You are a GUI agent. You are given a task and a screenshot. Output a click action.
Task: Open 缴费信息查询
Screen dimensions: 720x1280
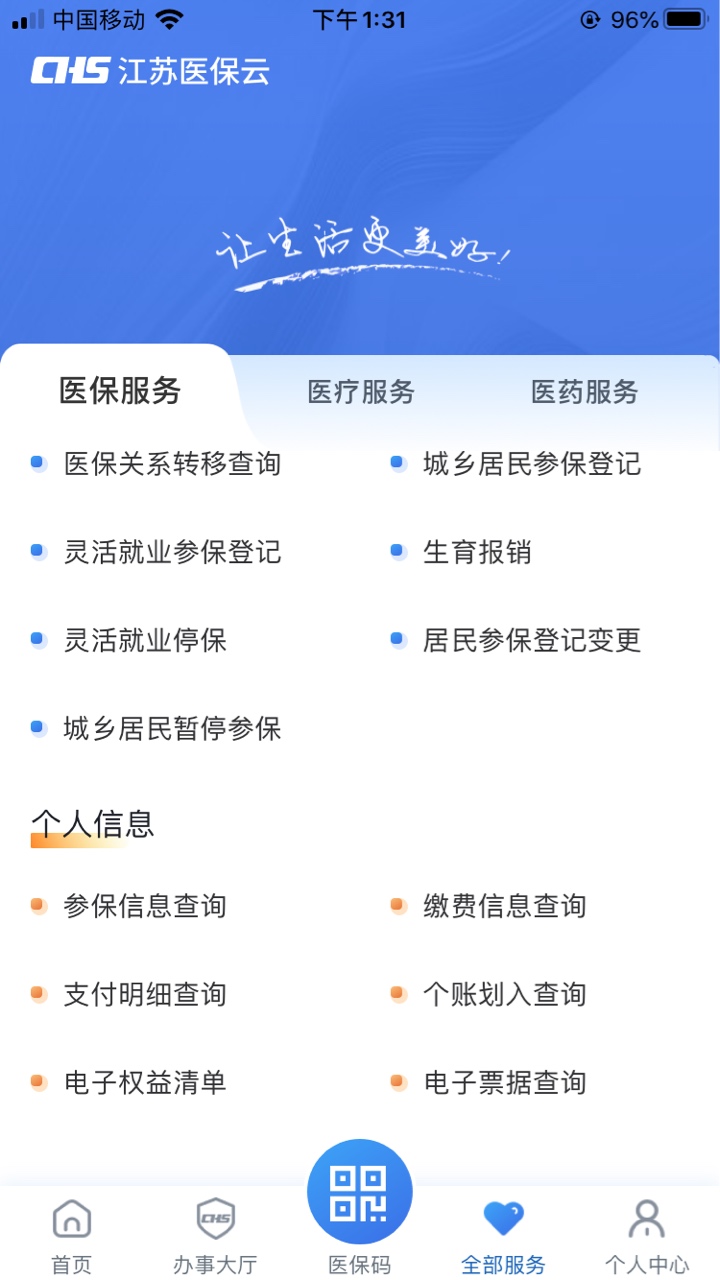pyautogui.click(x=504, y=906)
